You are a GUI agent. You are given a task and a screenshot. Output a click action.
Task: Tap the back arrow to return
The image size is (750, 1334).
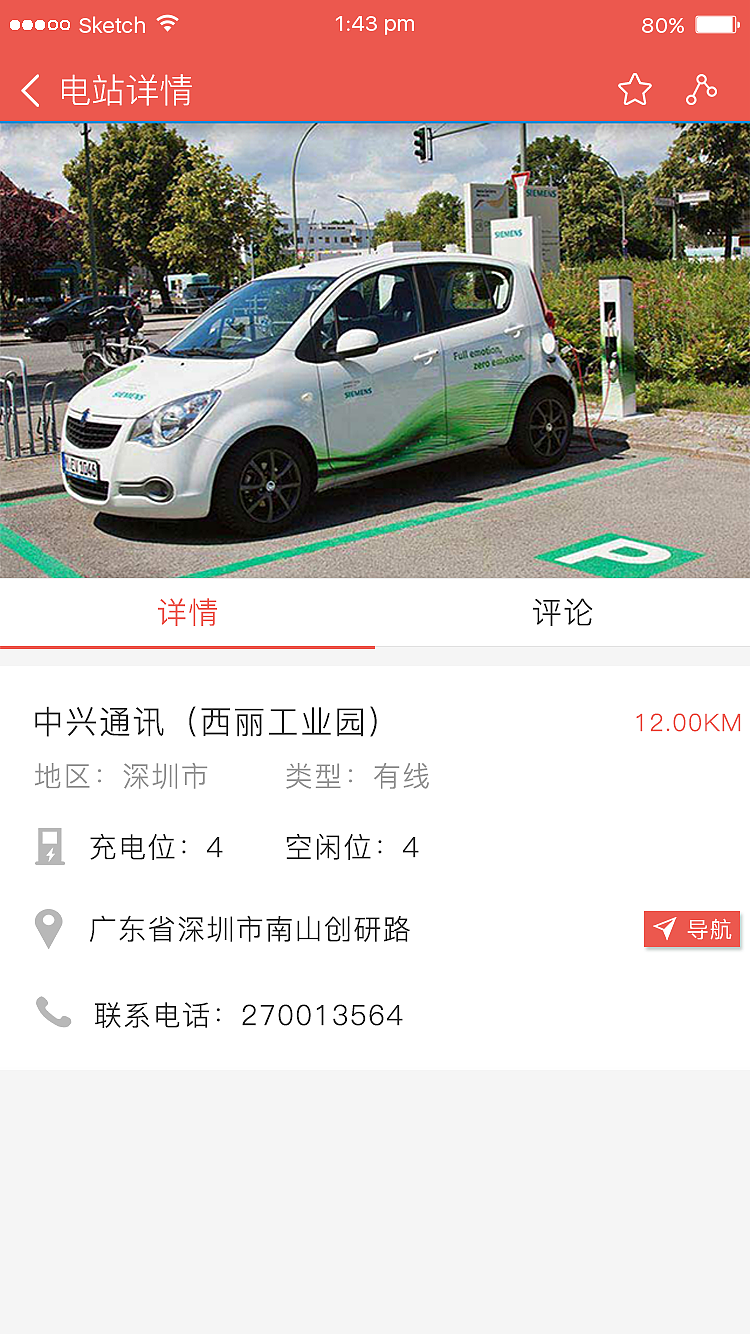coord(30,90)
